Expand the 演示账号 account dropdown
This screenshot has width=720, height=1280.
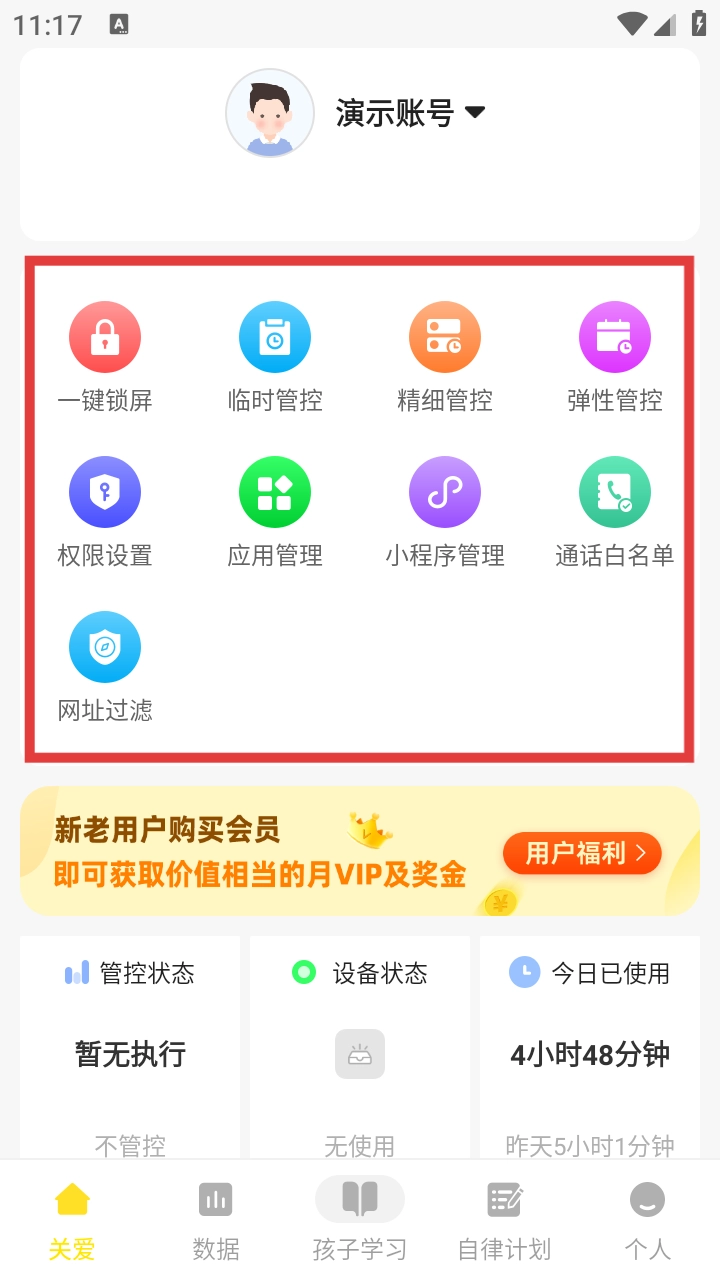tap(475, 112)
